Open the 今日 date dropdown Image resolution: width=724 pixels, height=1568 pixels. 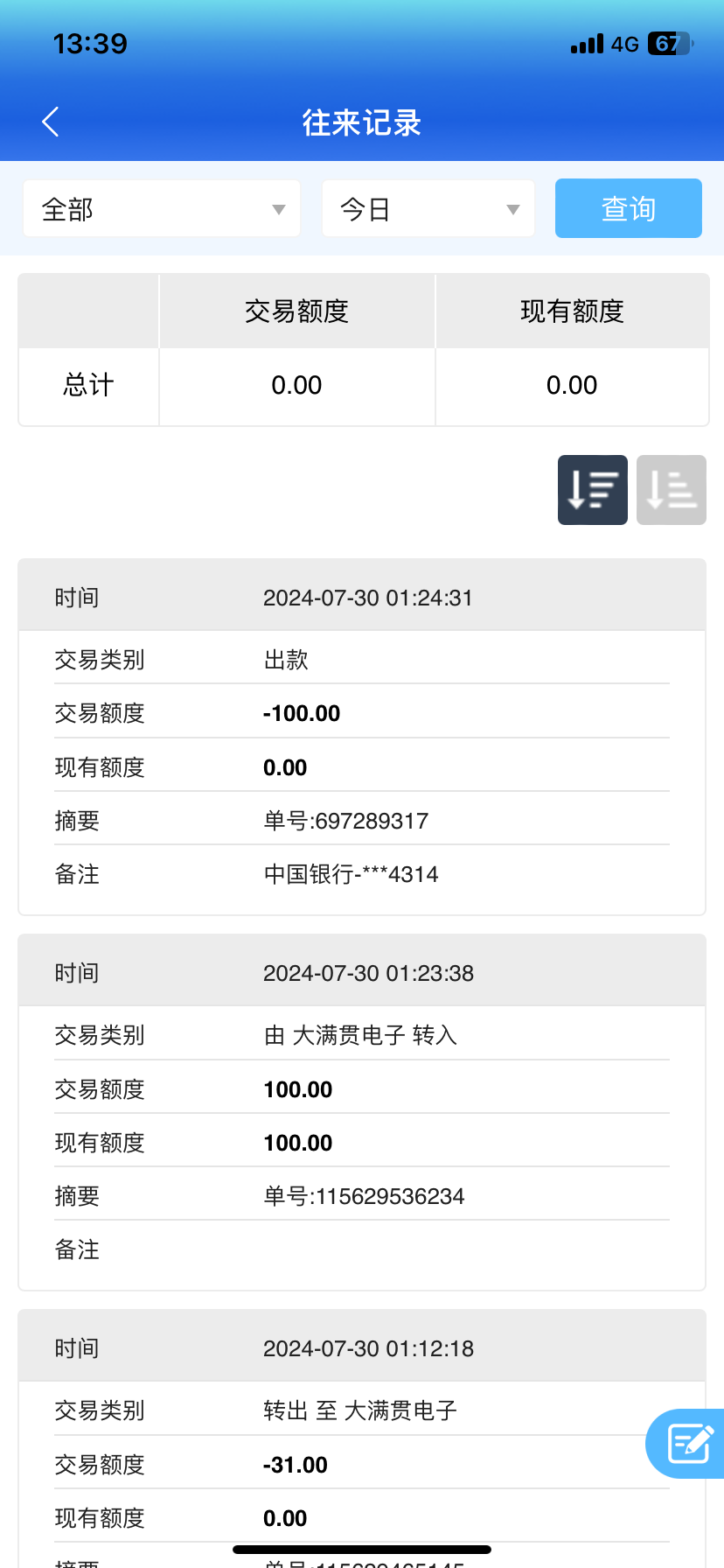pos(428,209)
